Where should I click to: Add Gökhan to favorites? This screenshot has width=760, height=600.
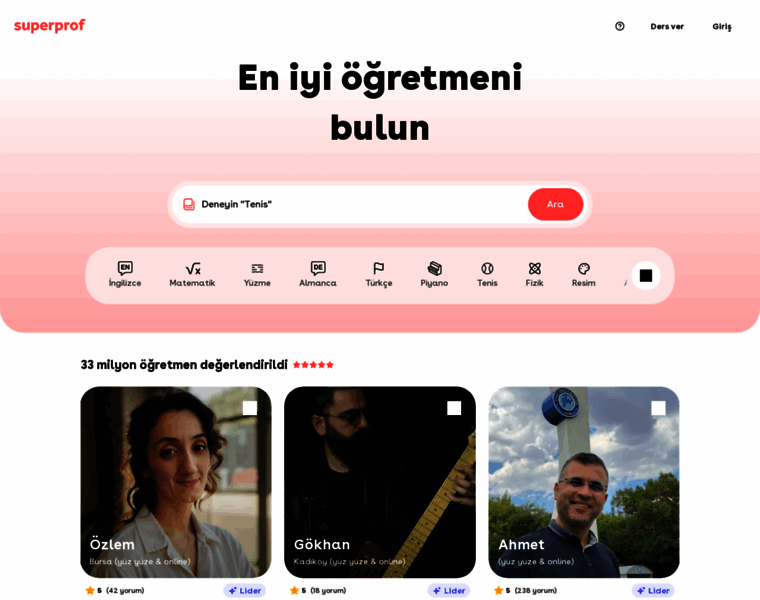(x=454, y=408)
